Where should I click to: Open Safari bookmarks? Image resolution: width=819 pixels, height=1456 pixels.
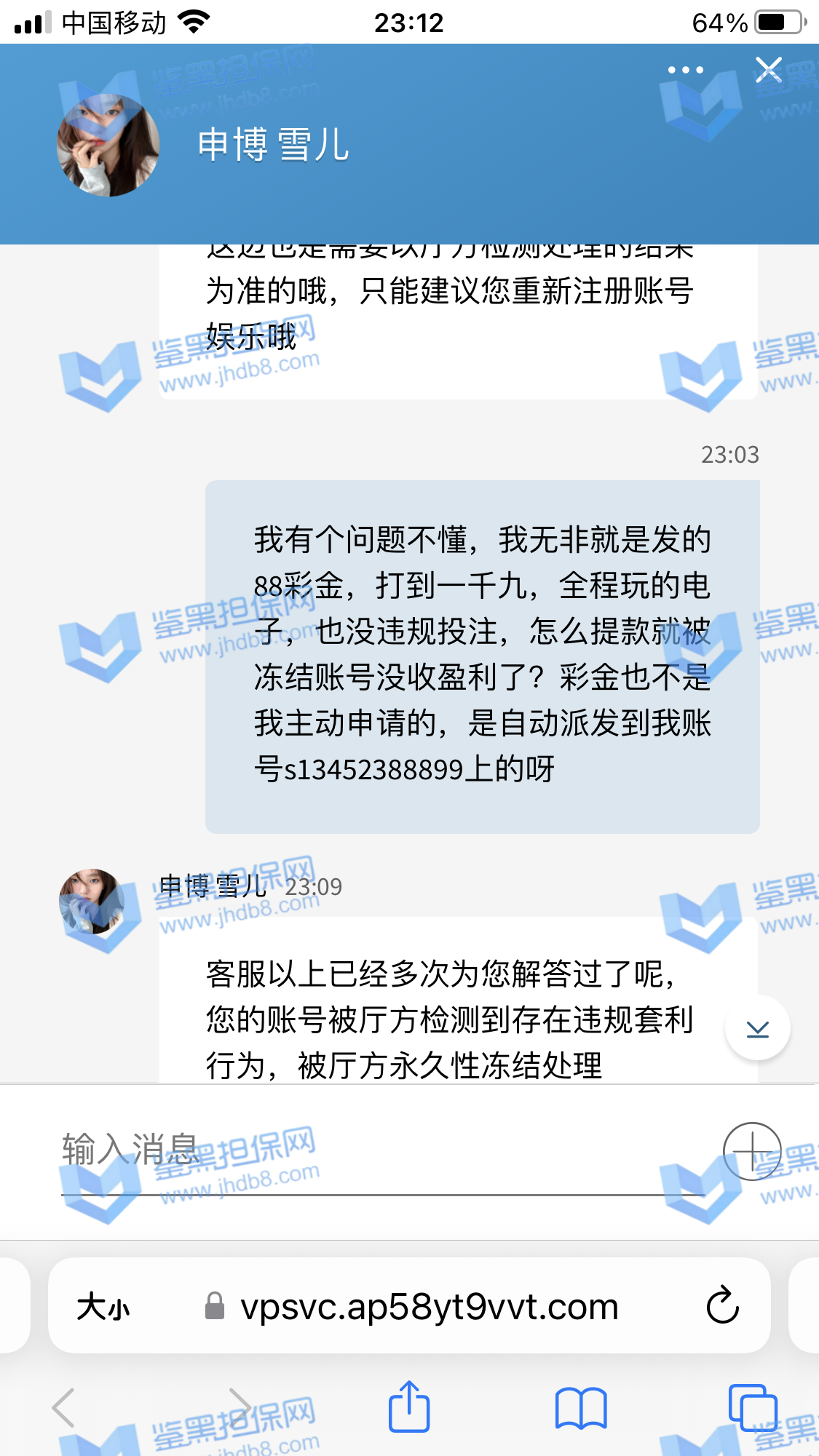(x=580, y=1407)
